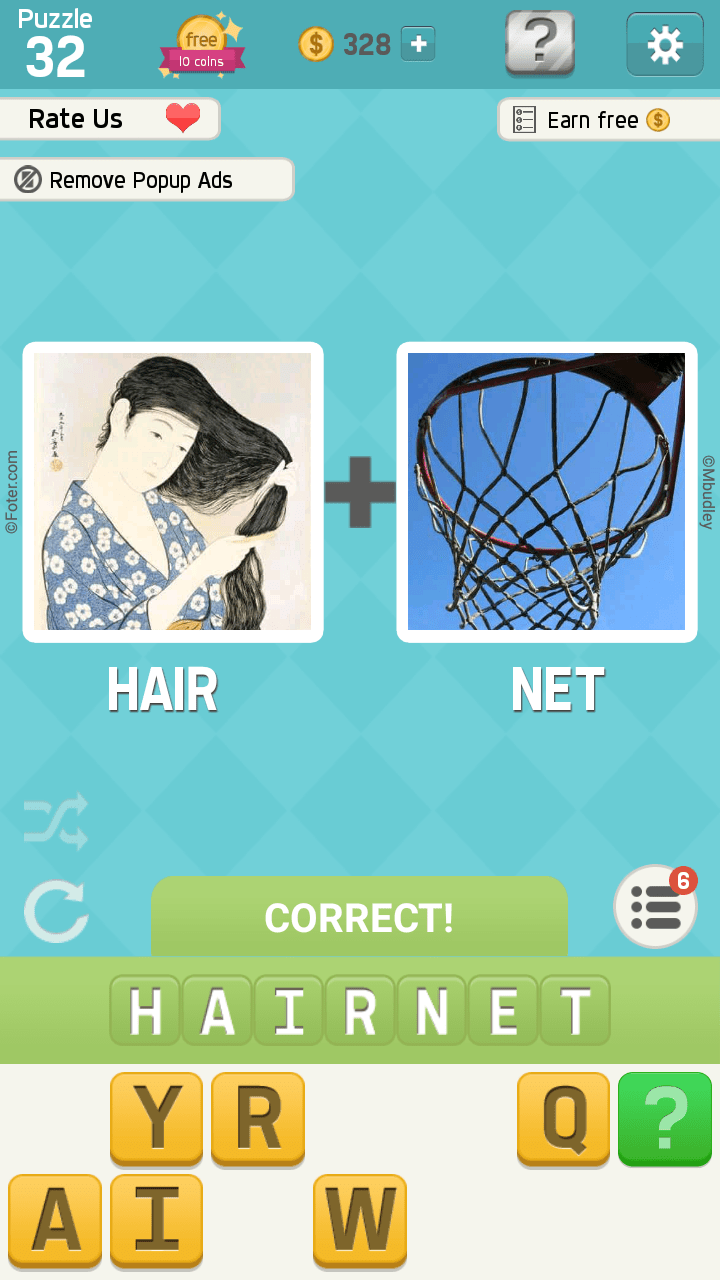
Task: Tap the yellow letter A tile
Action: click(x=55, y=1220)
